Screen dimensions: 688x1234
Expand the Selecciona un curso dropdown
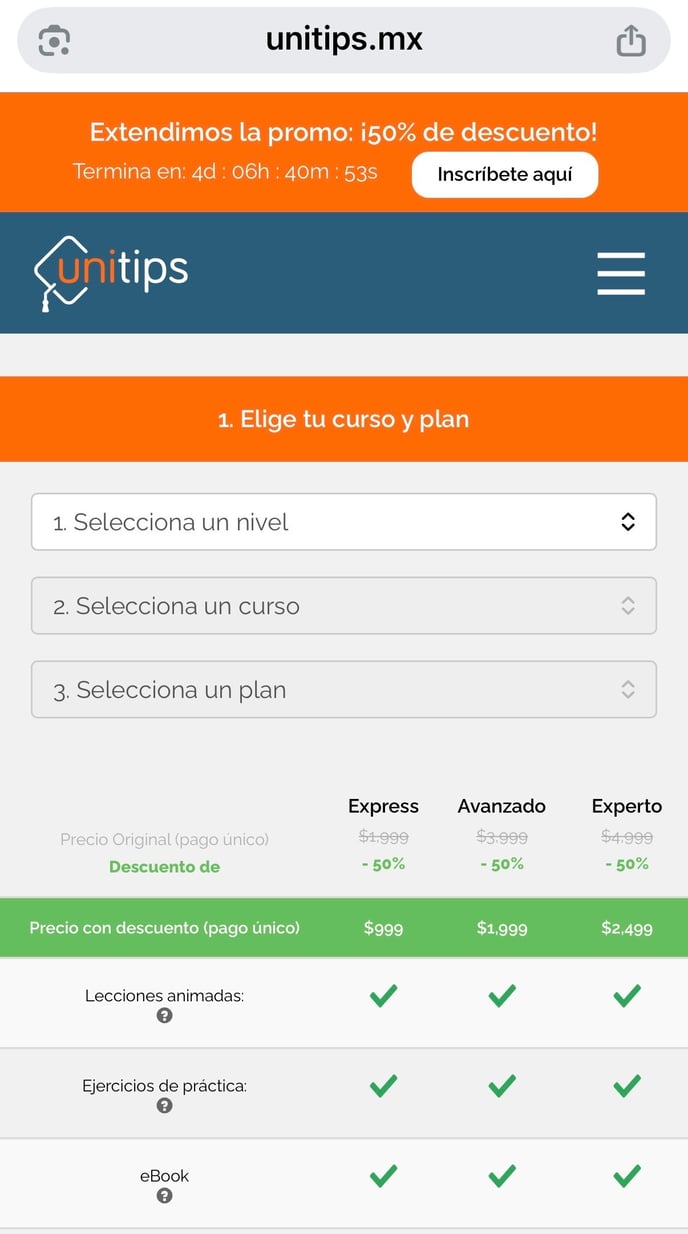pos(343,606)
